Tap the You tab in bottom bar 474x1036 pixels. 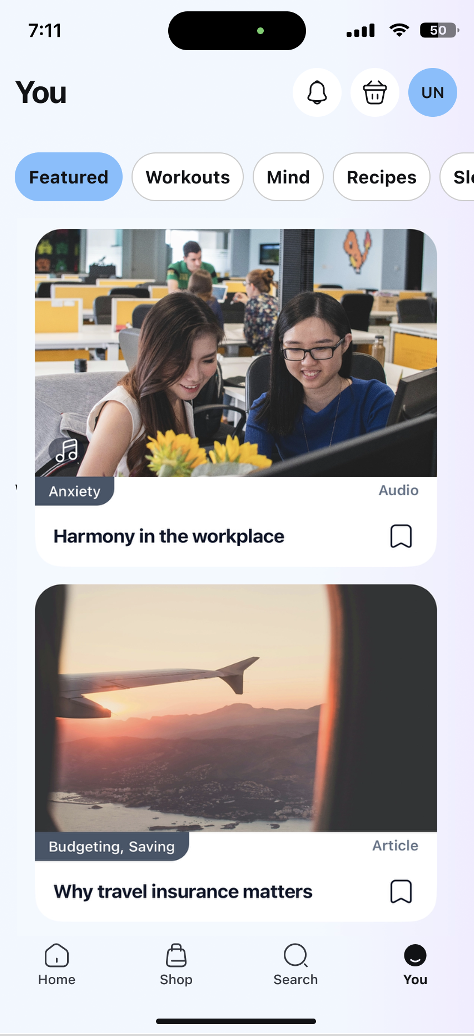coord(415,965)
